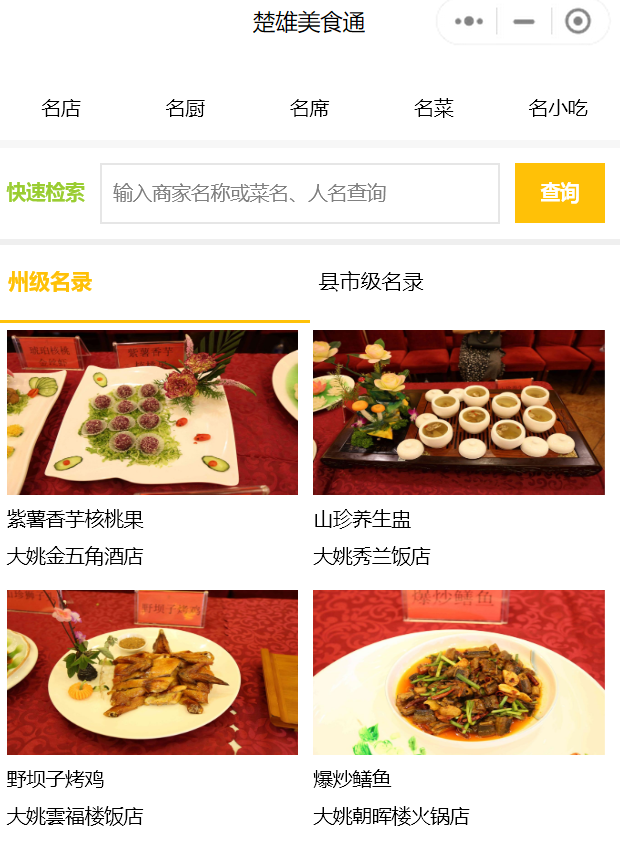This screenshot has height=847, width=620.
Task: Switch to the 名店 category
Action: (61, 108)
